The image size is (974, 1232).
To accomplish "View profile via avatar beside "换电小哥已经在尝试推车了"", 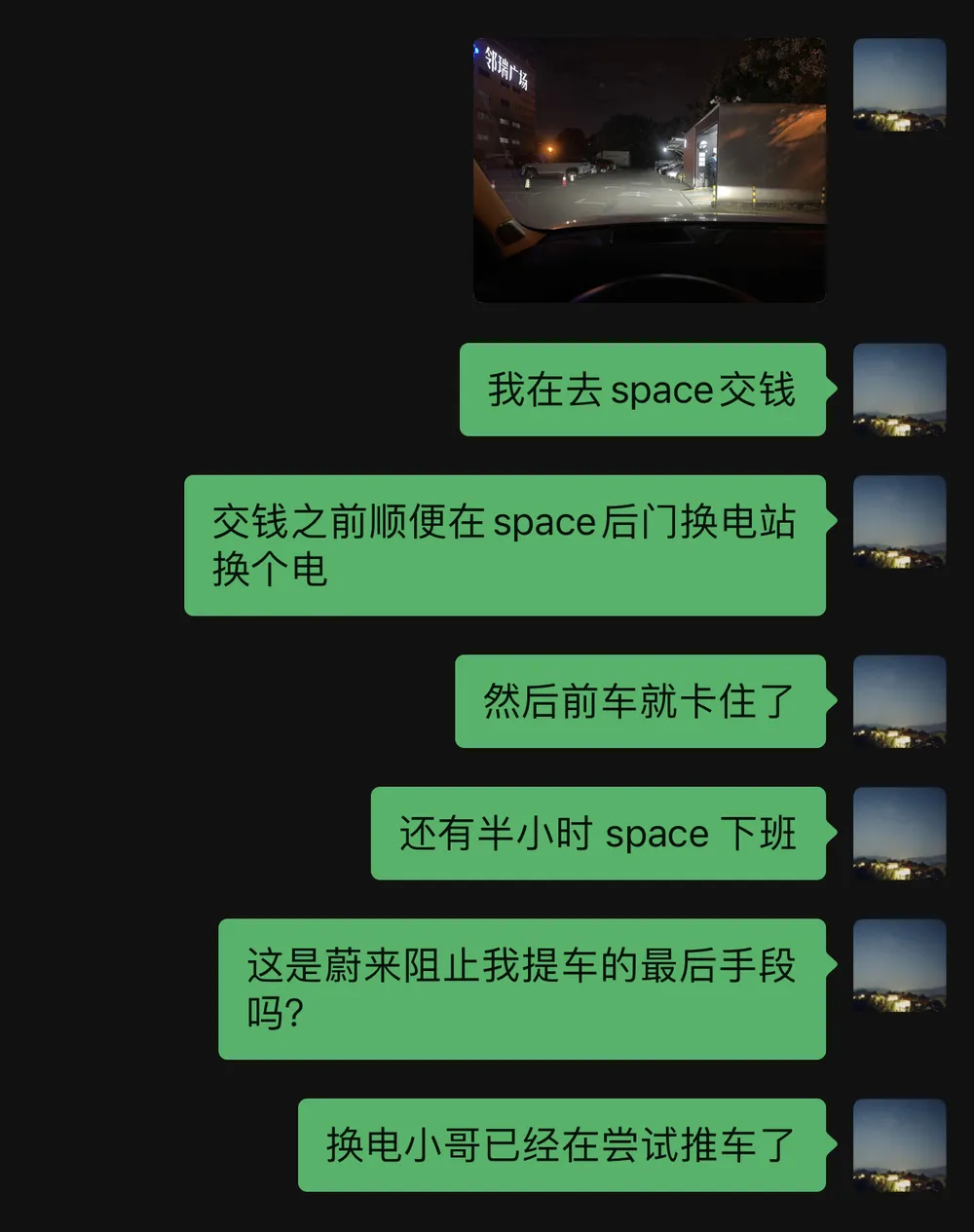I will [899, 1145].
